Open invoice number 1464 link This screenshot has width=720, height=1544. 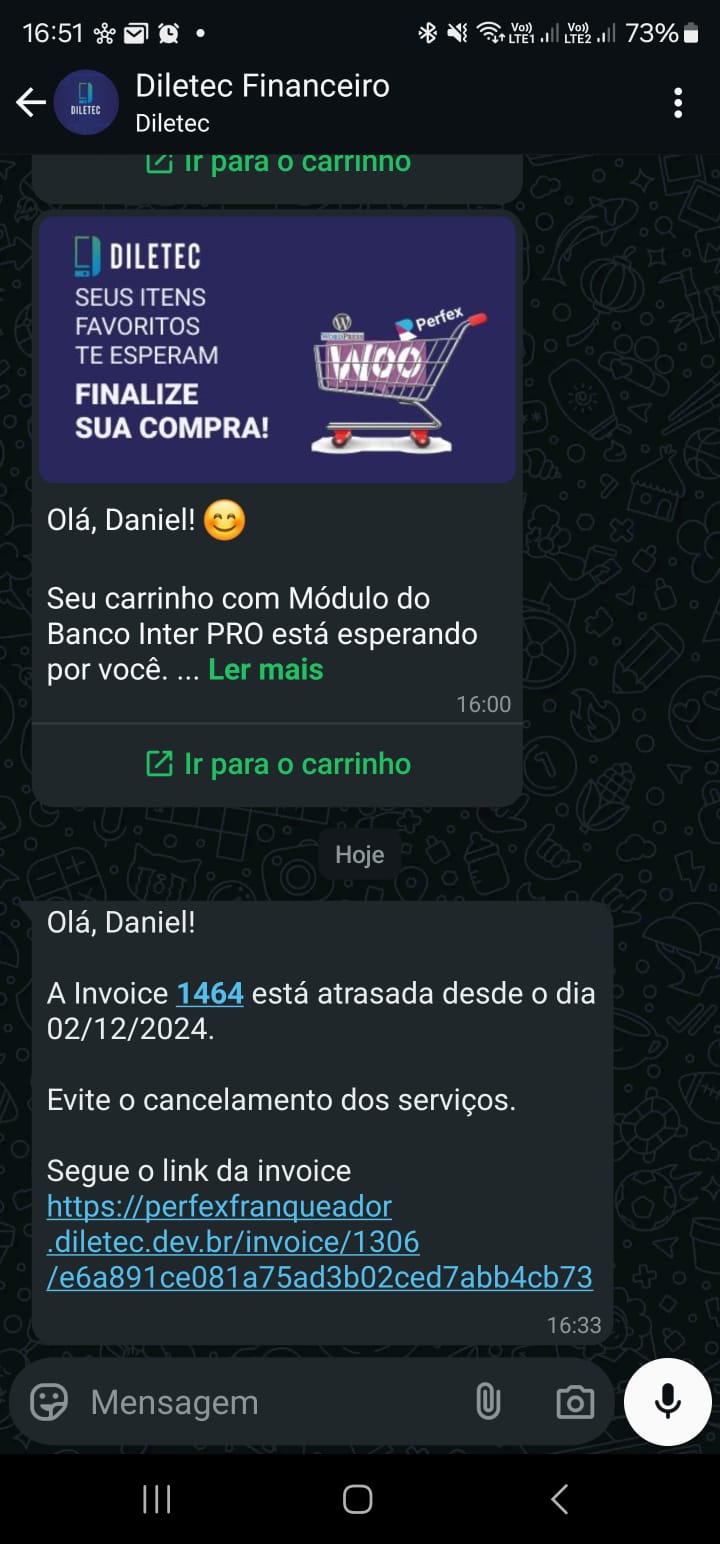pos(210,993)
